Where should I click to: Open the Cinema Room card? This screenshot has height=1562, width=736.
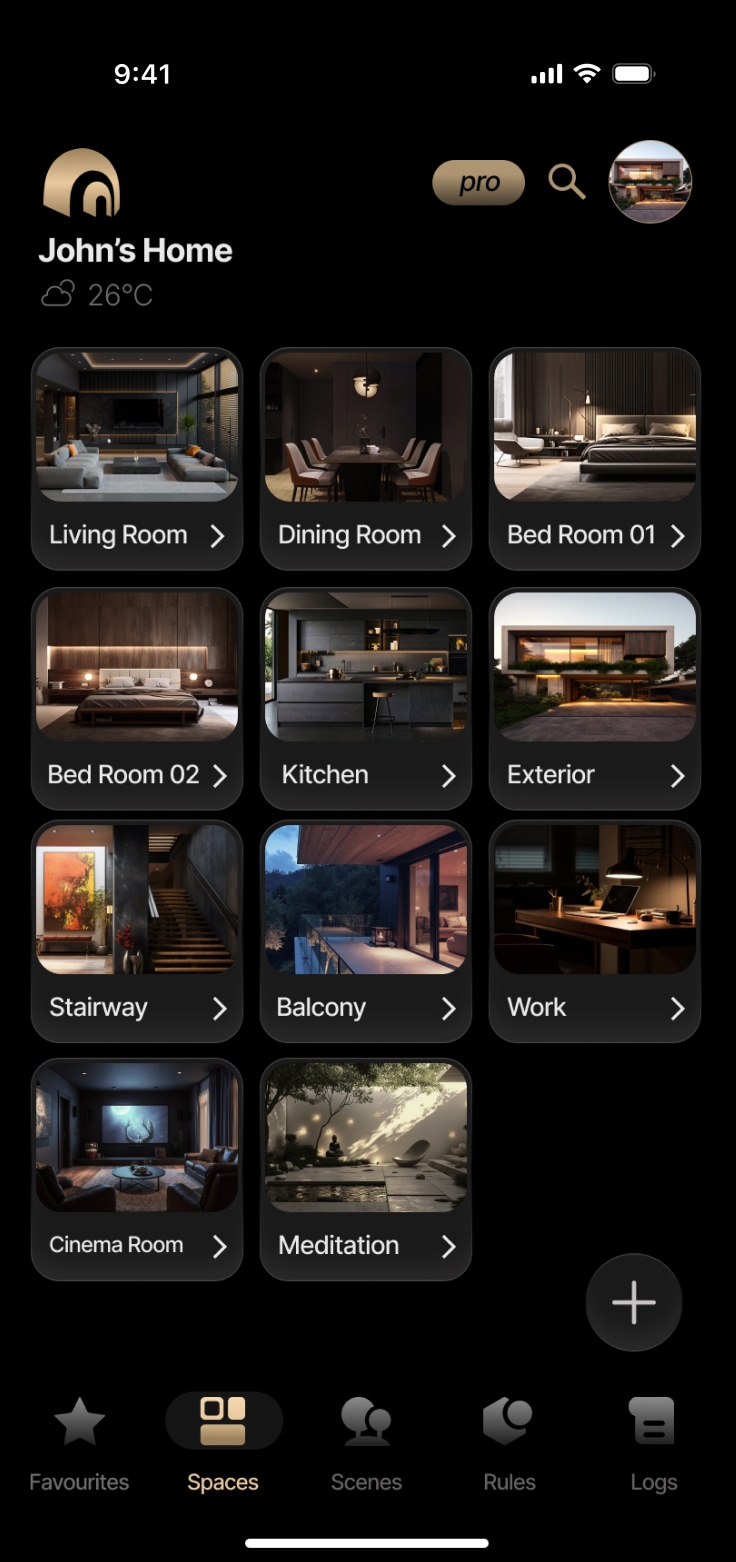pos(137,1169)
